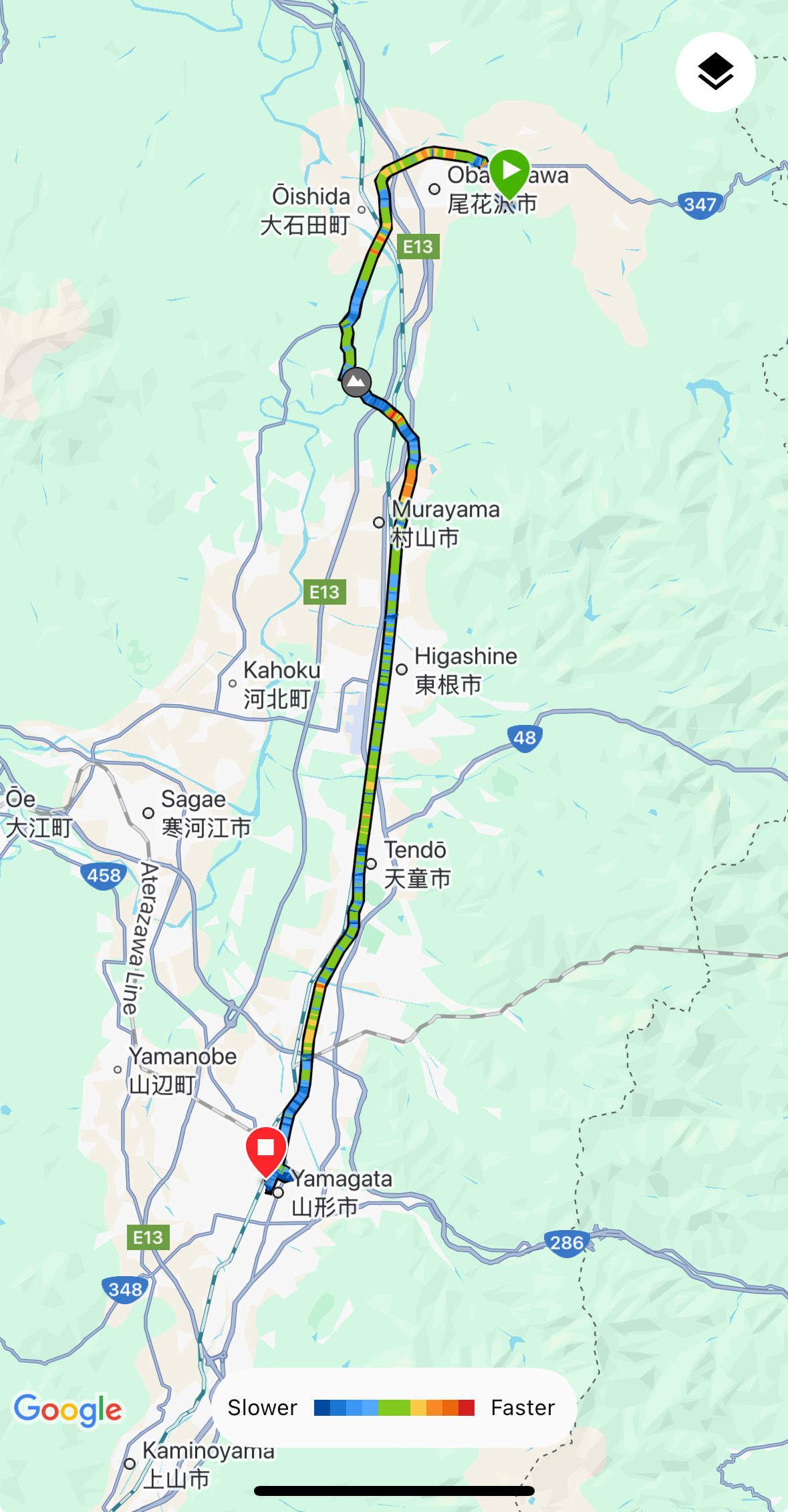Viewport: 788px width, 1512px height.
Task: Tap the gray mountain peak marker
Action: (356, 382)
